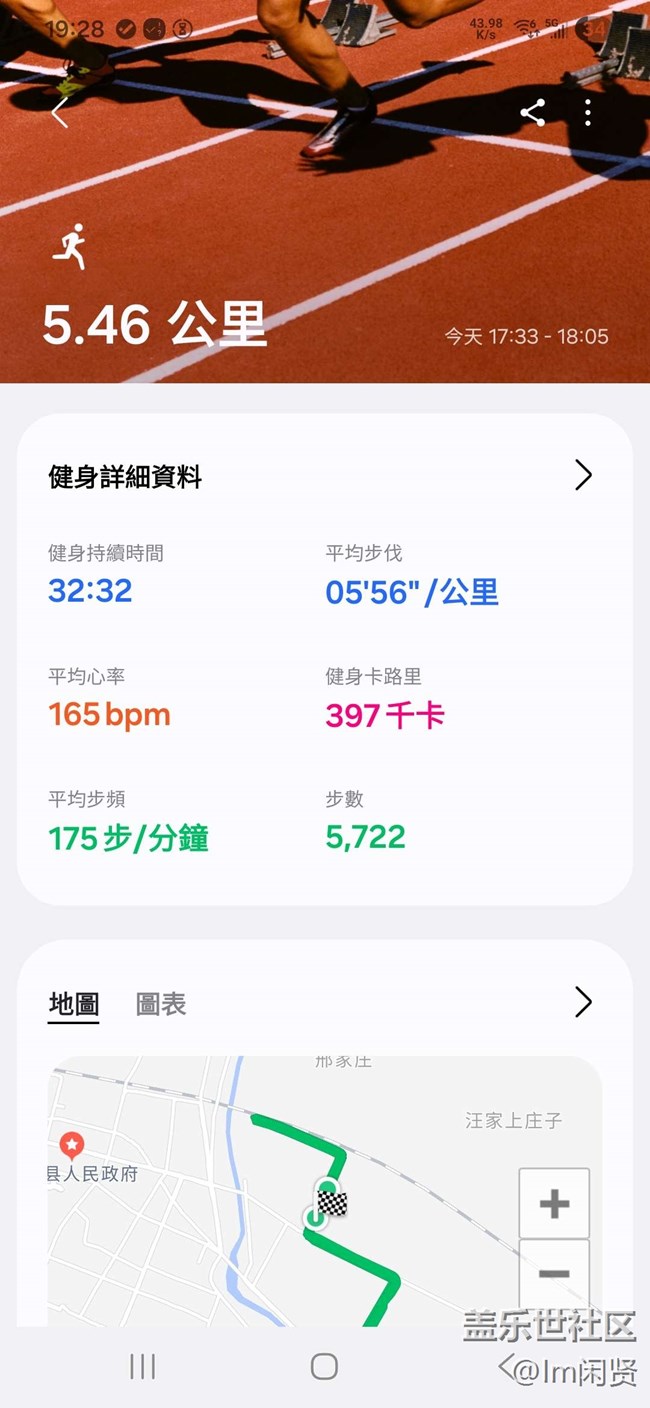
Task: Open recent apps from navigation bar
Action: 143,1367
